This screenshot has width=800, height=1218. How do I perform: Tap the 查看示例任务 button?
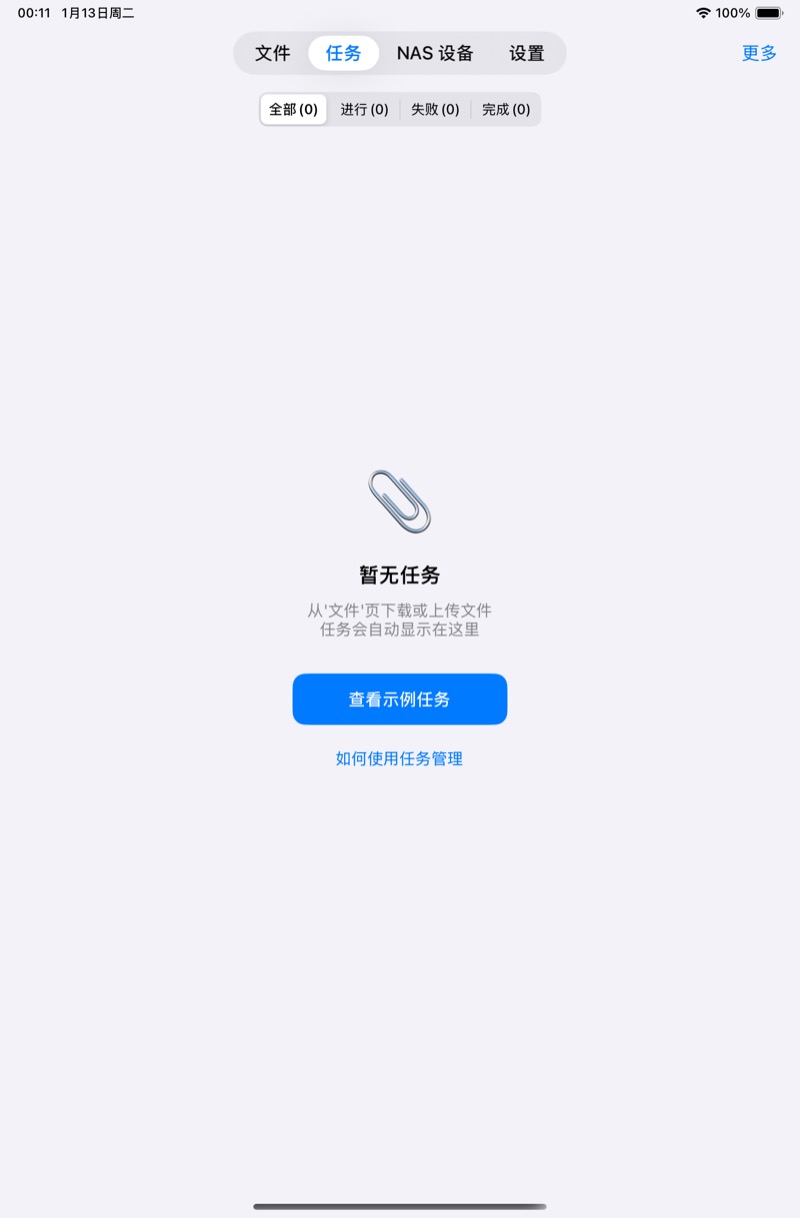click(x=400, y=699)
